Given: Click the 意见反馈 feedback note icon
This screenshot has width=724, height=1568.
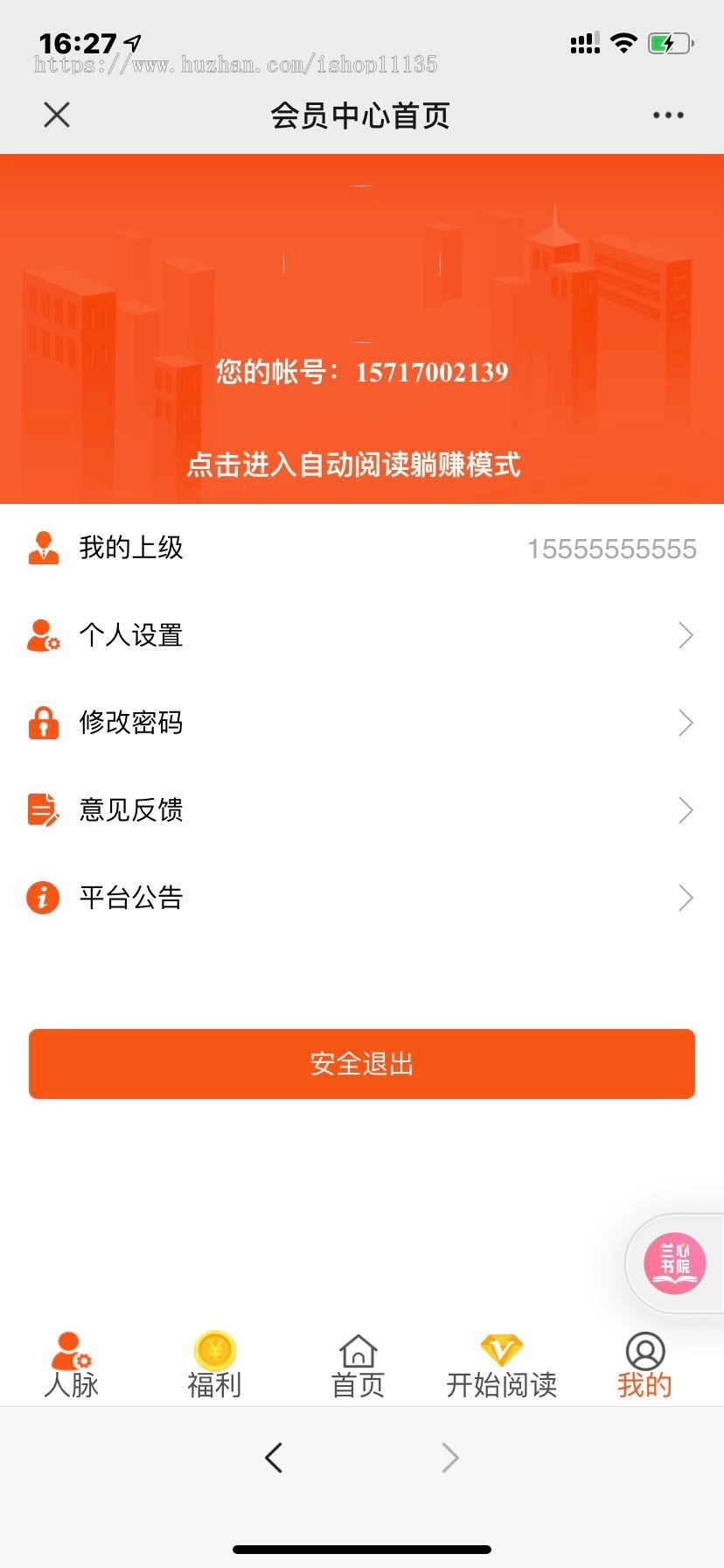Looking at the screenshot, I should [43, 809].
